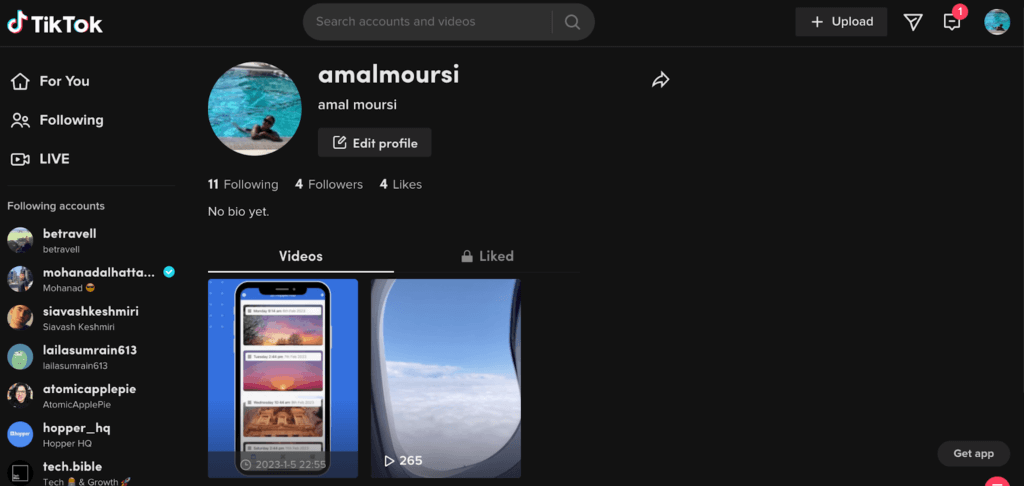Open the messages paper plane icon
Image resolution: width=1024 pixels, height=486 pixels.
[912, 22]
